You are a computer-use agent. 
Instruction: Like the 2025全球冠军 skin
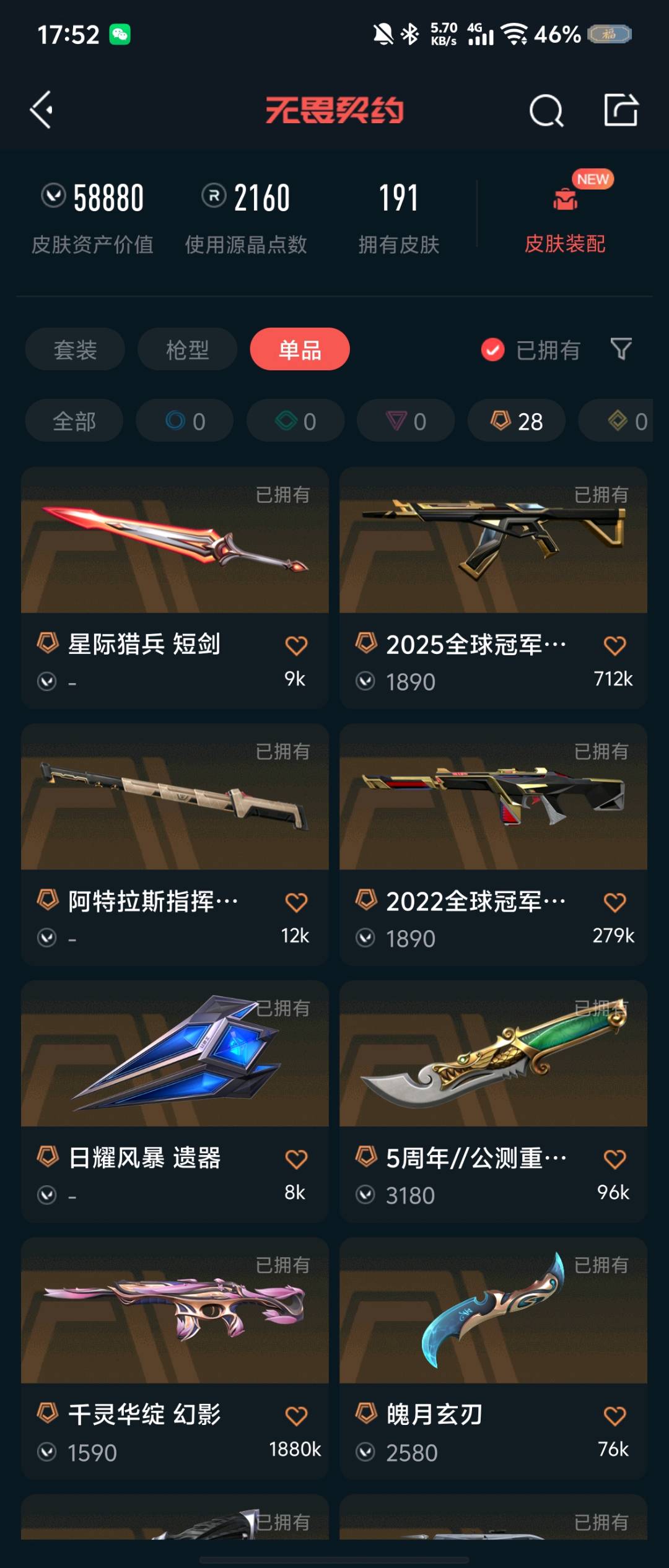click(614, 646)
